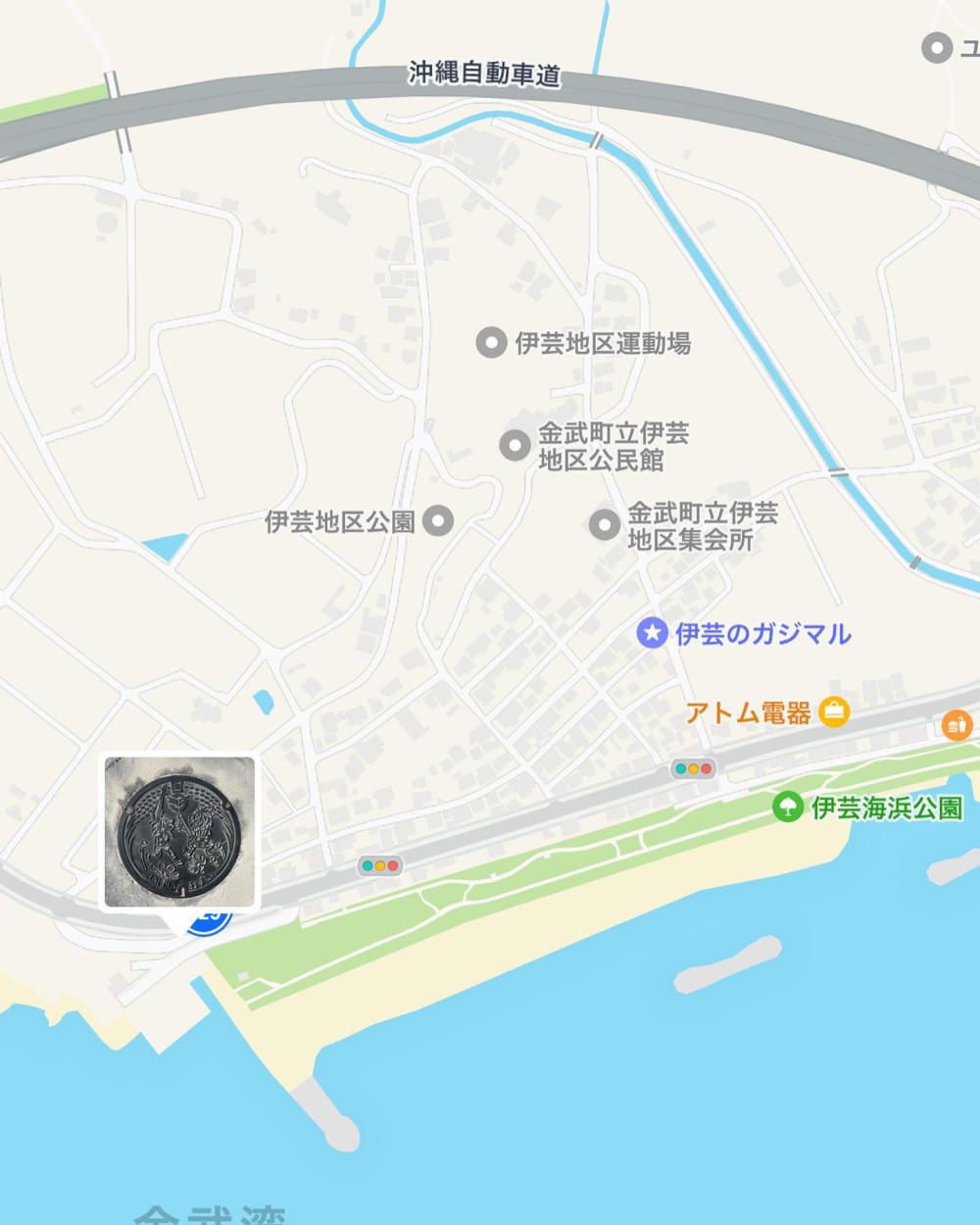Image resolution: width=980 pixels, height=1225 pixels.
Task: Tap the 伊芸地区運動場 place marker
Action: pyautogui.click(x=490, y=343)
